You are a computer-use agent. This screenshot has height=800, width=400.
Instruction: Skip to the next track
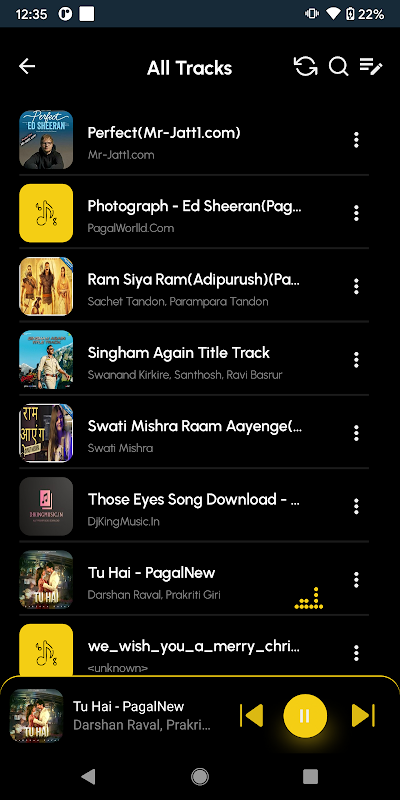pyautogui.click(x=363, y=716)
